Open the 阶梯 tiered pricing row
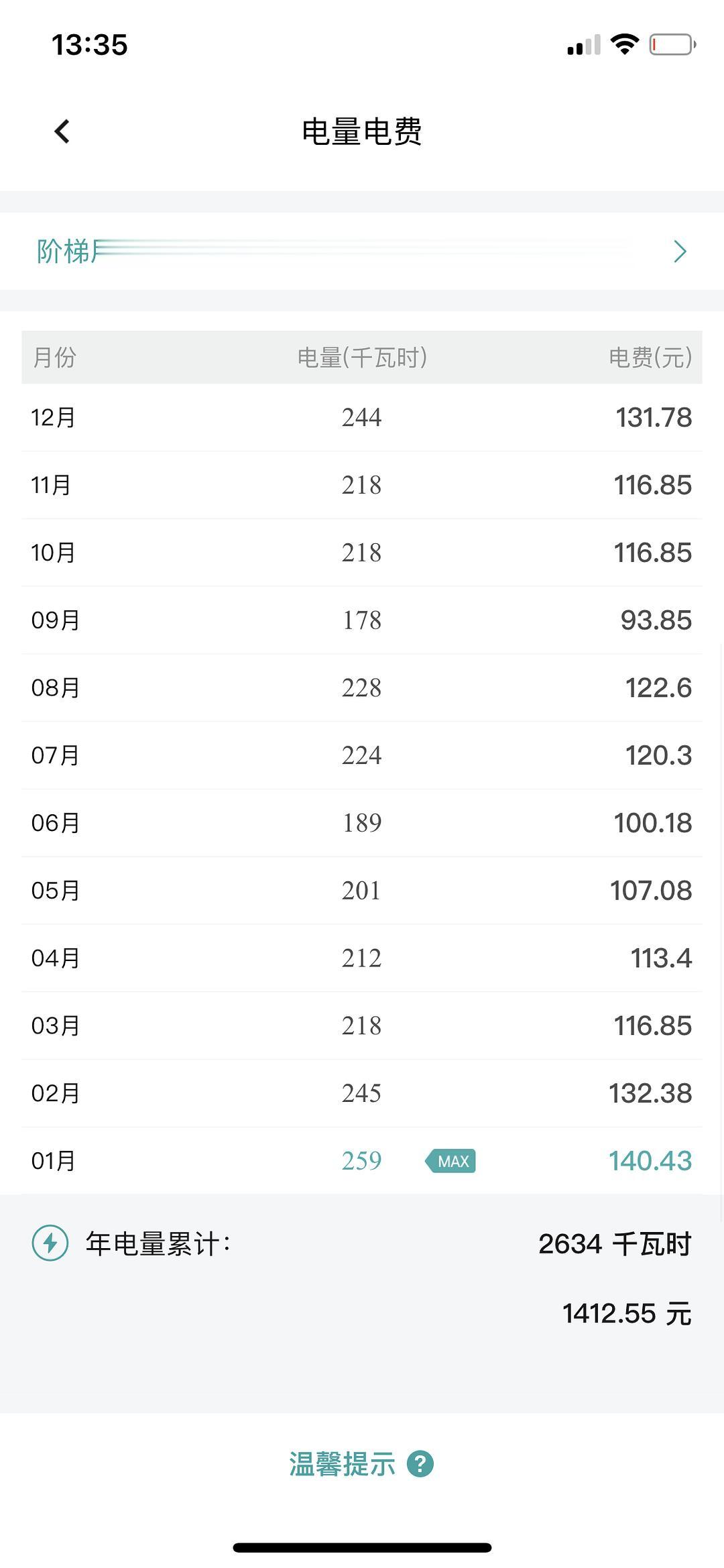This screenshot has height=1568, width=724. coord(362,251)
